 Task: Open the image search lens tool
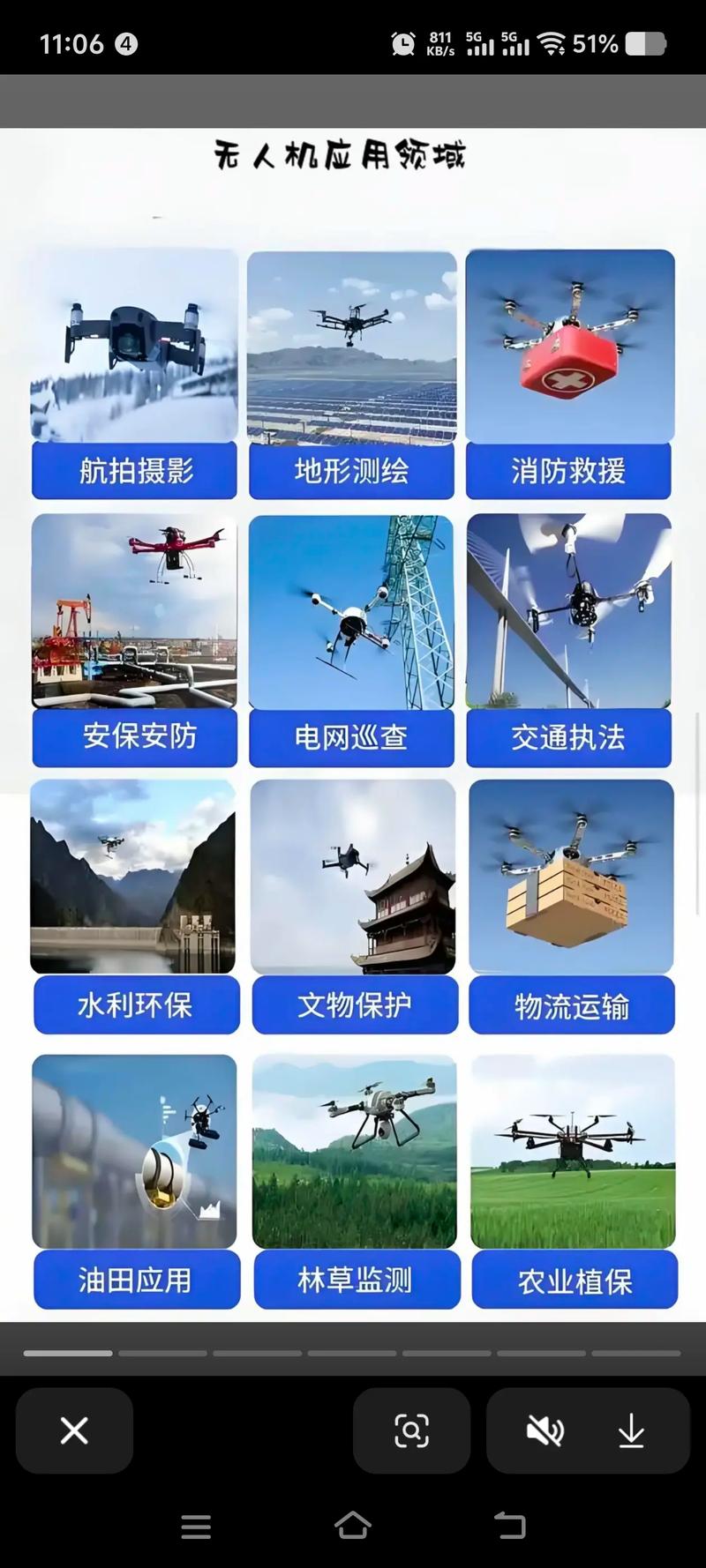[411, 1430]
